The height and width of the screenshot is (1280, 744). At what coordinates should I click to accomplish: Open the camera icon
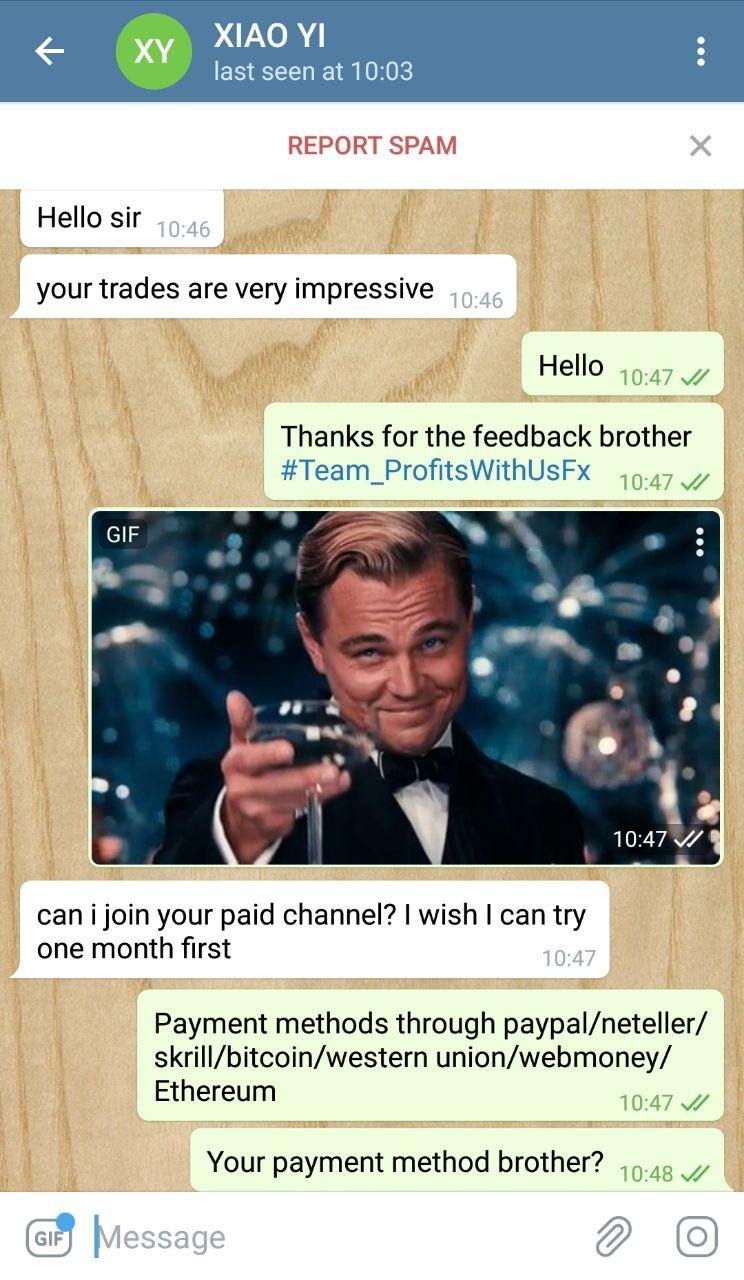pos(697,1237)
